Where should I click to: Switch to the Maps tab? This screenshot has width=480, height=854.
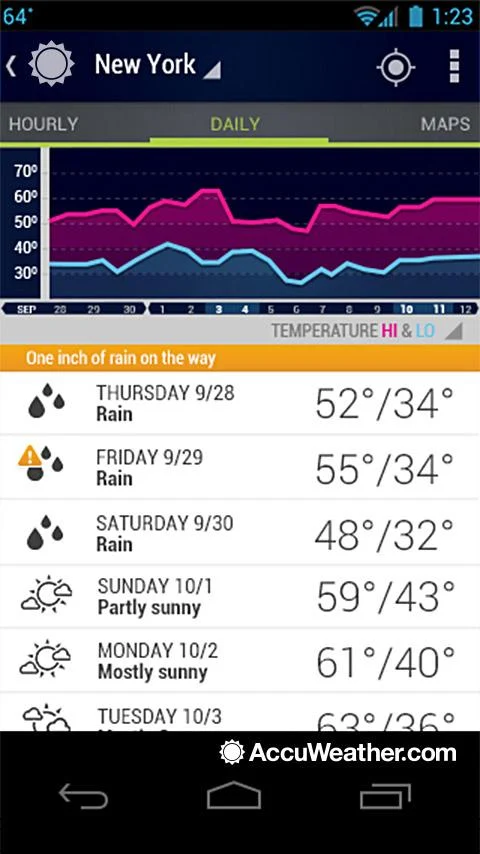(445, 124)
